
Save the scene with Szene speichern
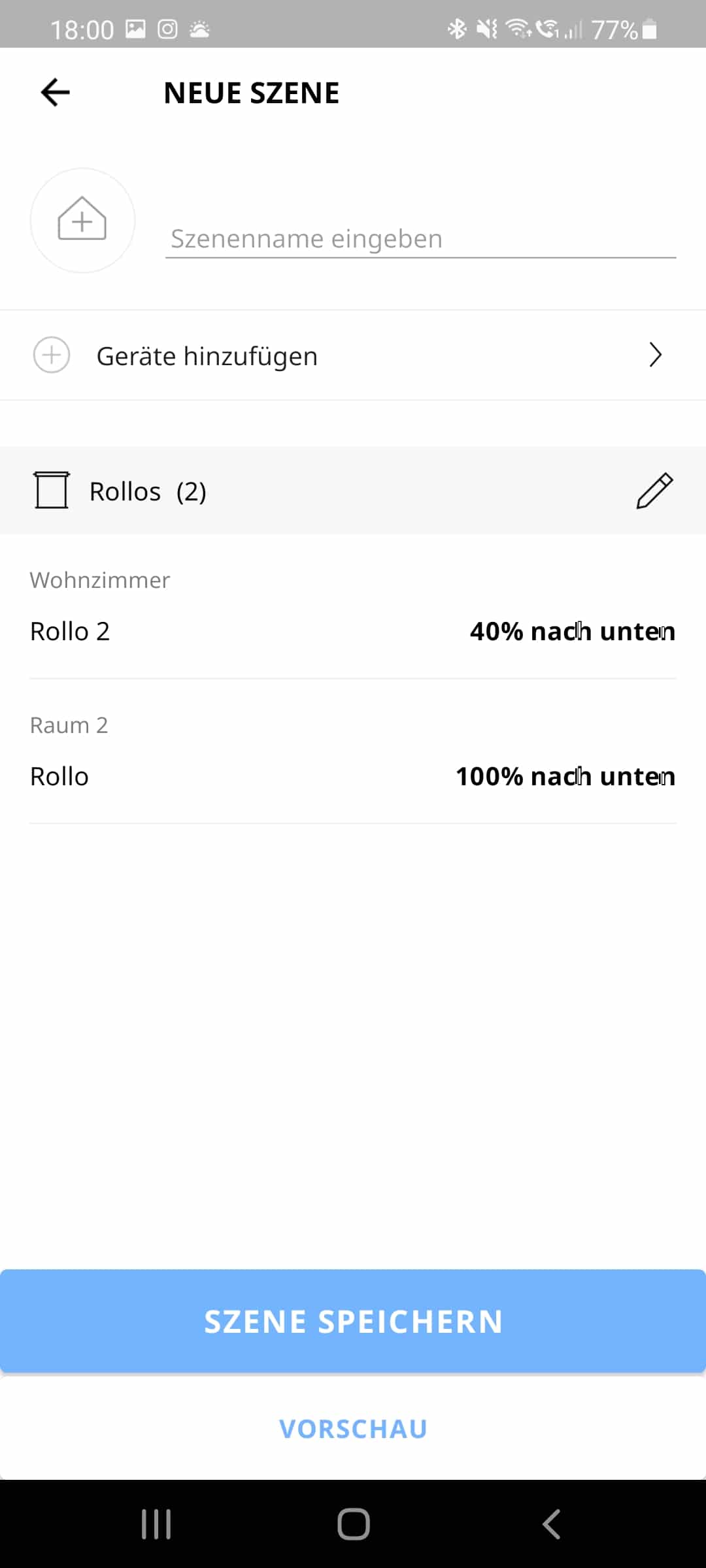[x=353, y=1321]
